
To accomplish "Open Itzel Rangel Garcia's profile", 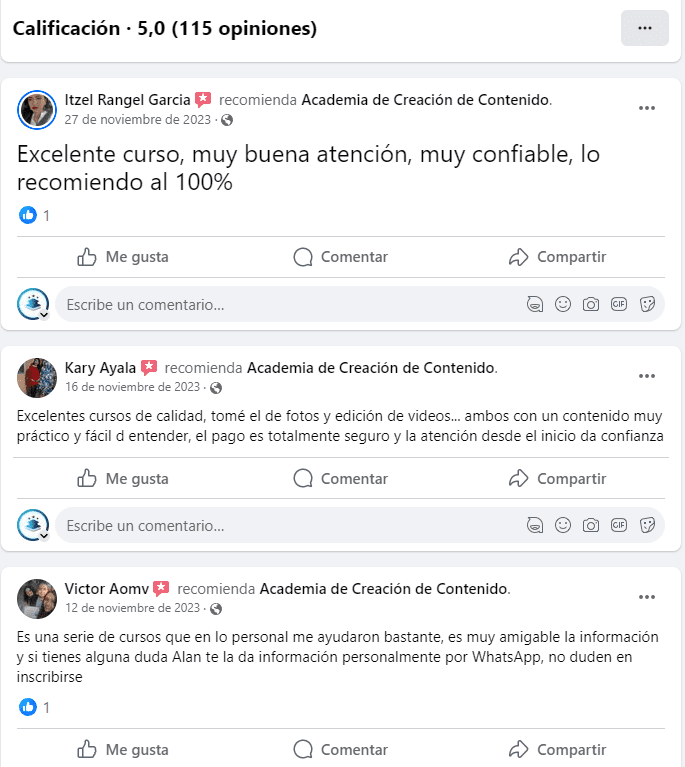I will point(127,100).
